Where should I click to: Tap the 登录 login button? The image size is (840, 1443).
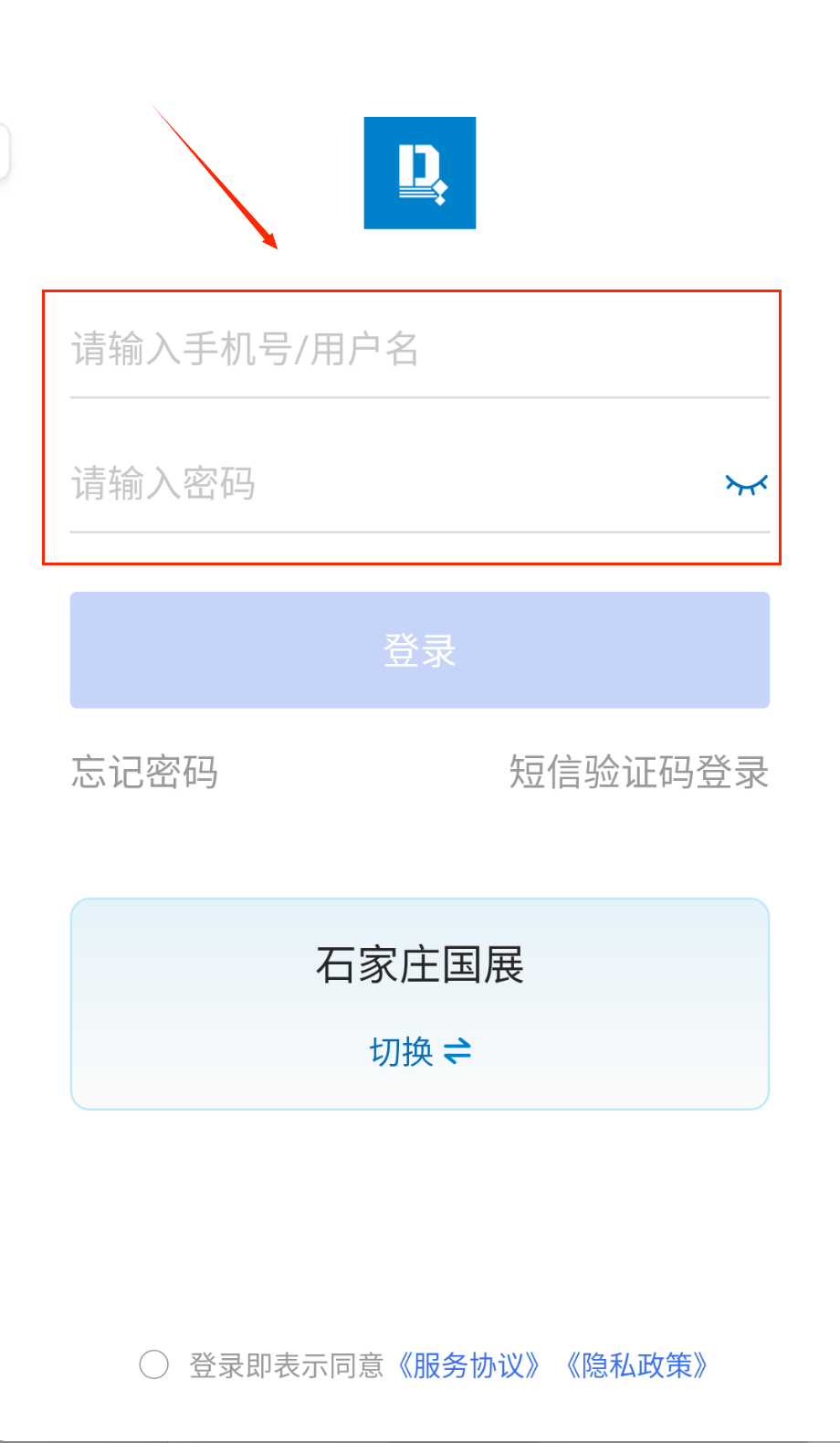(x=420, y=650)
